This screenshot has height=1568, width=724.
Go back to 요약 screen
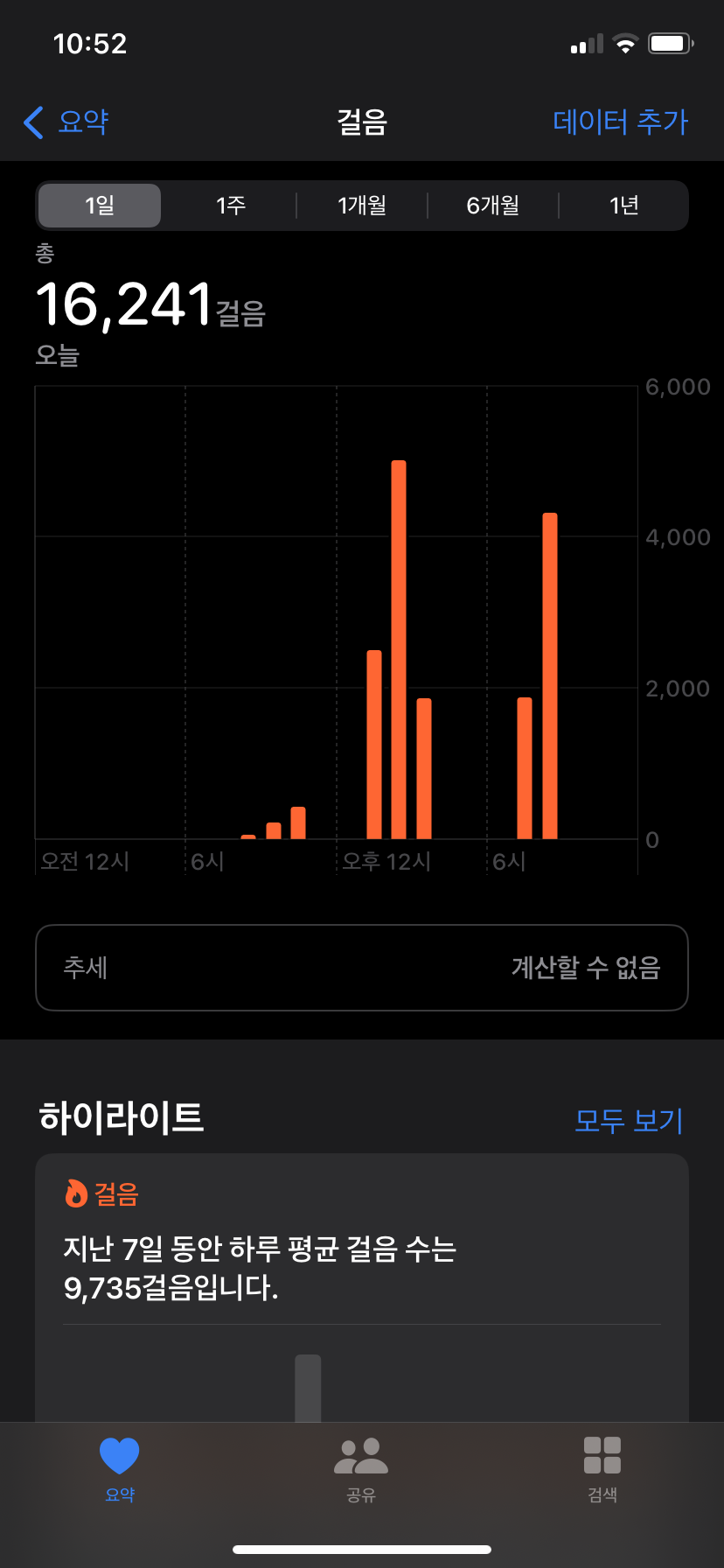pos(66,122)
